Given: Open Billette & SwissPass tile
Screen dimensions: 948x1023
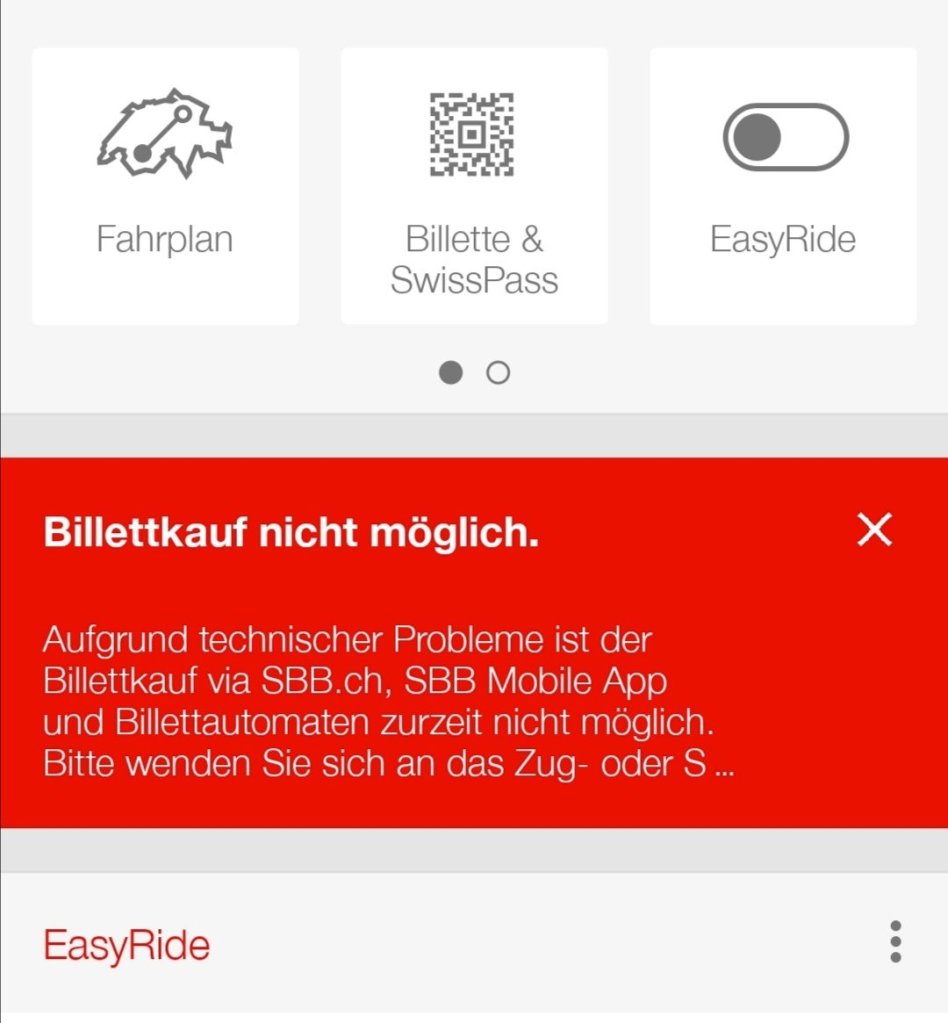Looking at the screenshot, I should point(474,186).
